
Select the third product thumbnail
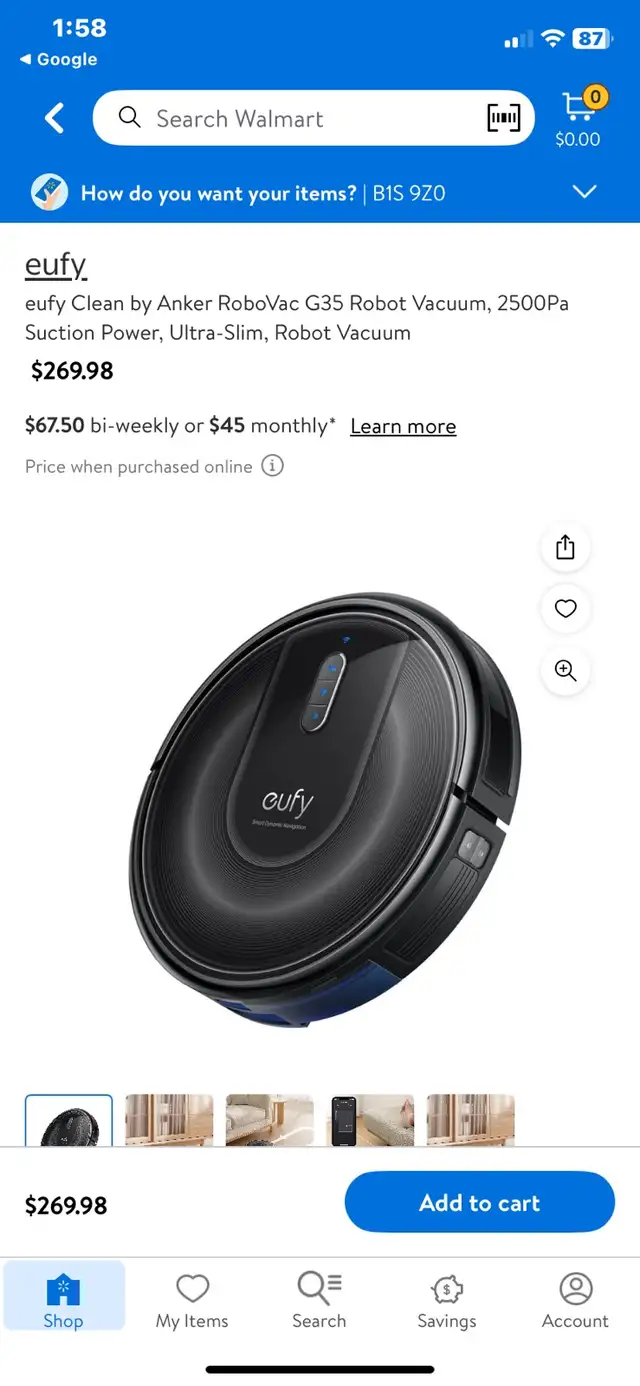(270, 1119)
